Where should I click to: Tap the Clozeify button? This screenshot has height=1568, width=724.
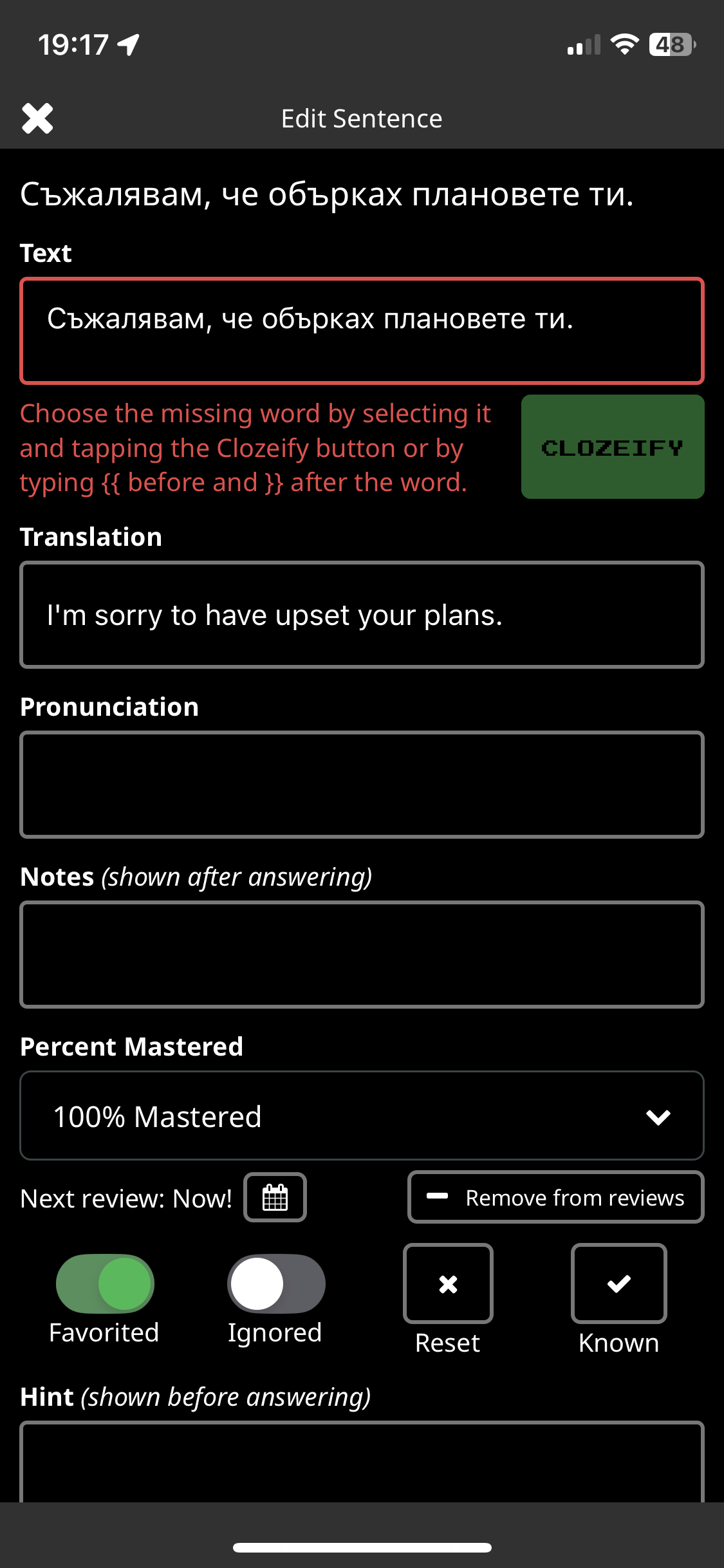tap(612, 447)
